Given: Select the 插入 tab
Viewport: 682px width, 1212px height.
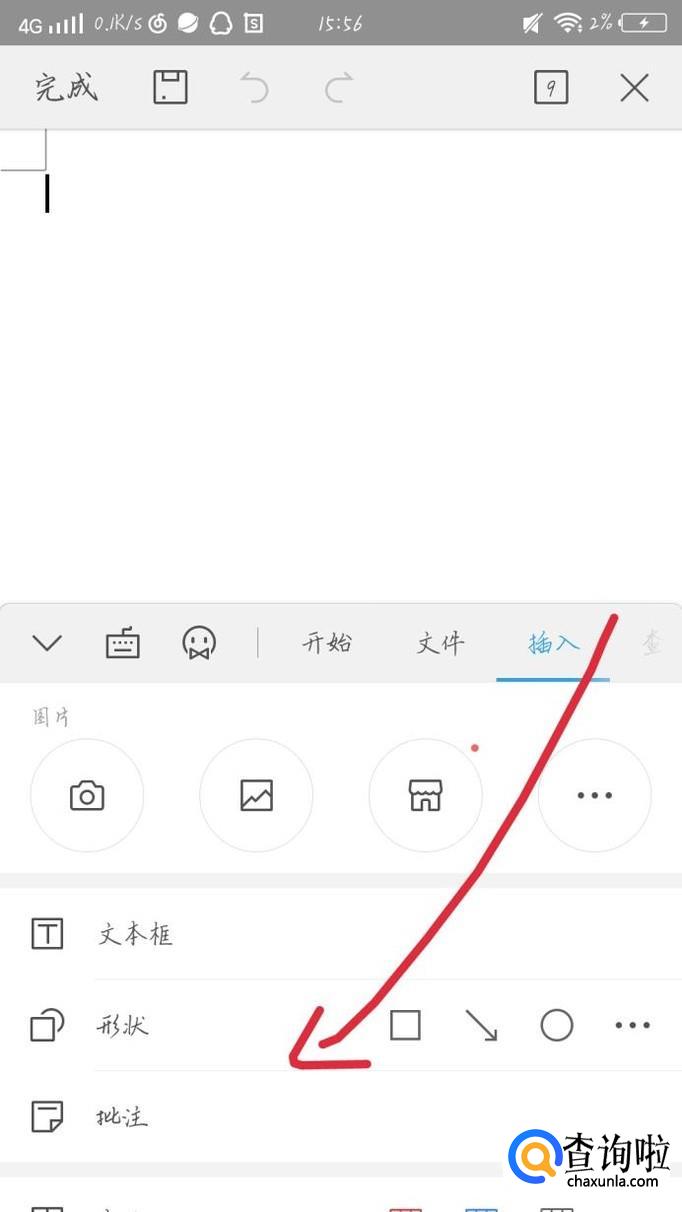Looking at the screenshot, I should [x=553, y=643].
